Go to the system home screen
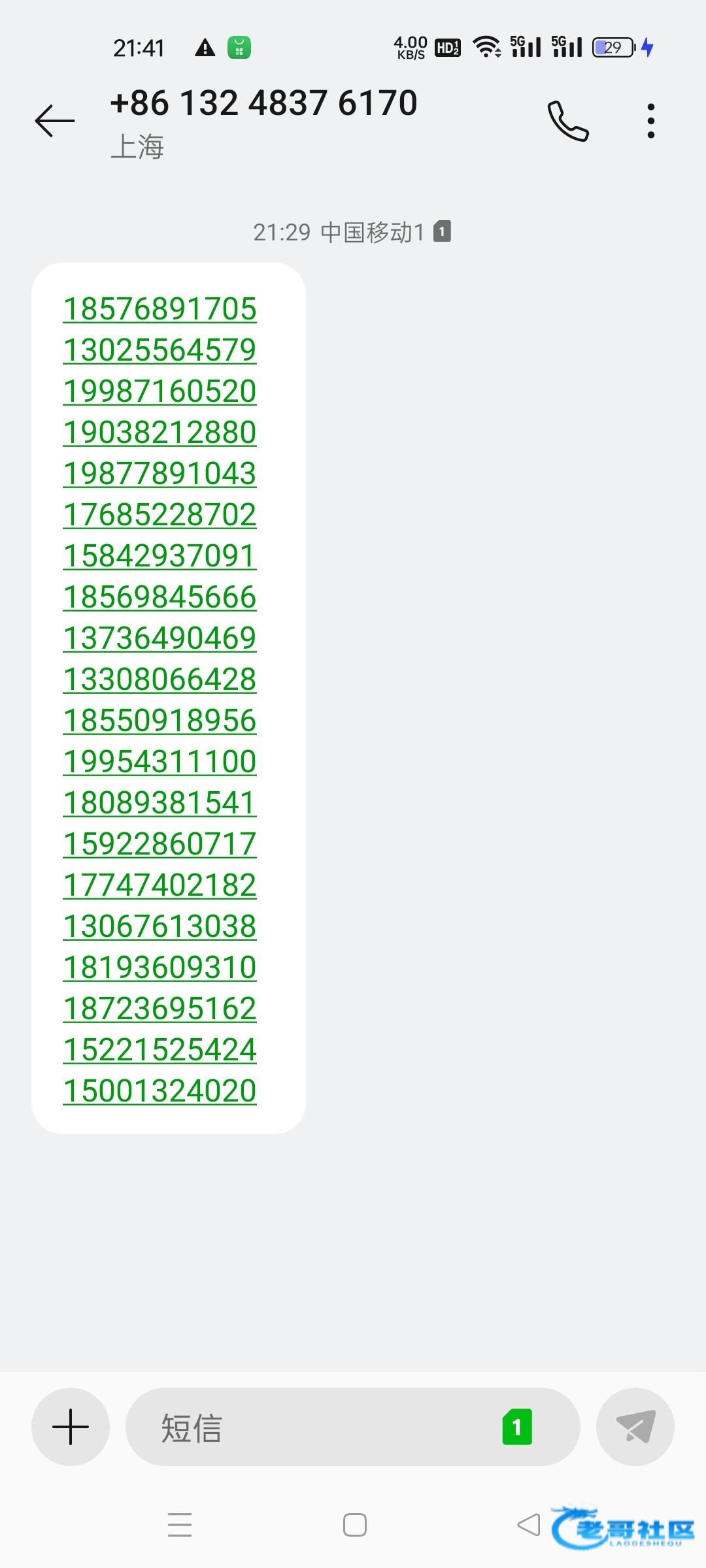 click(354, 1525)
